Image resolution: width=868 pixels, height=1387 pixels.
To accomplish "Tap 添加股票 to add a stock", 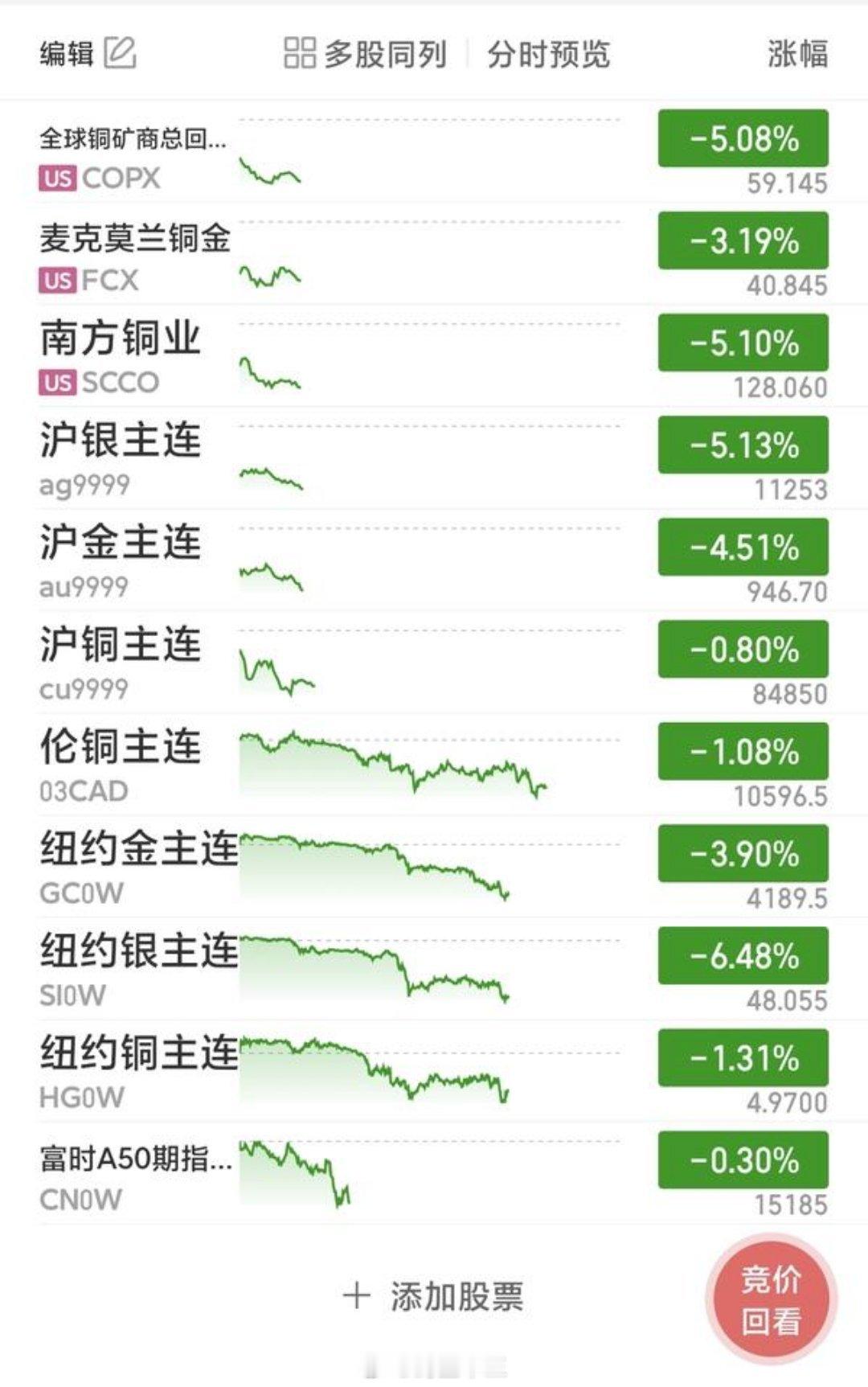I will pyautogui.click(x=434, y=1296).
